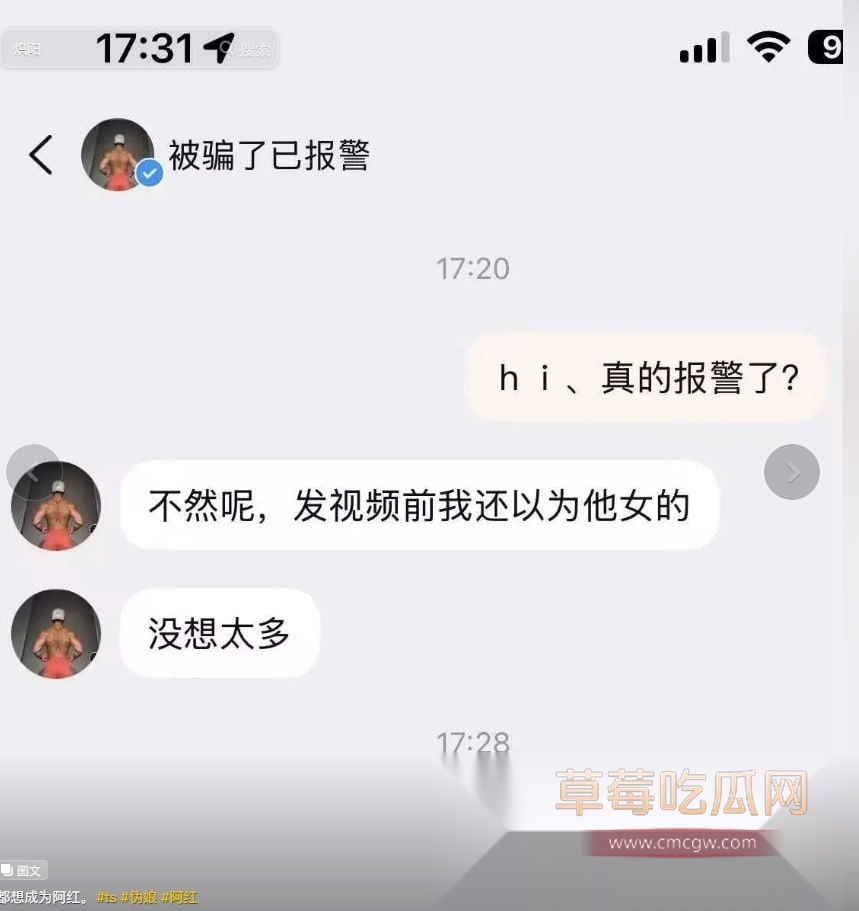
Task: Go to the next image with the right arrow
Action: point(792,472)
